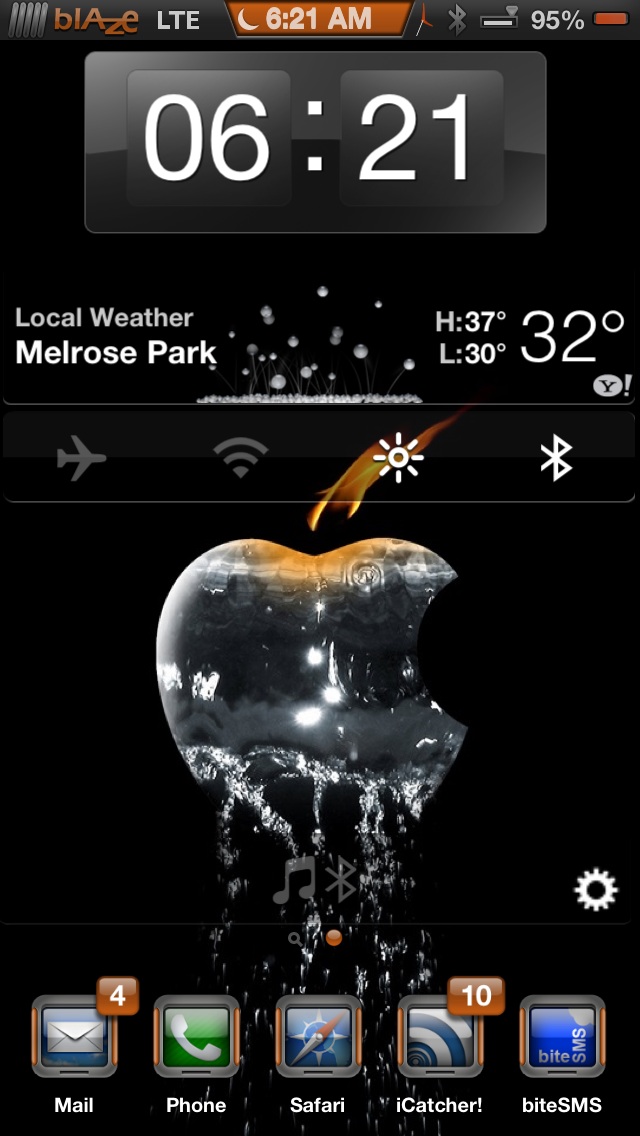Launch Safari browser
Image resolution: width=640 pixels, height=1136 pixels.
317,1037
